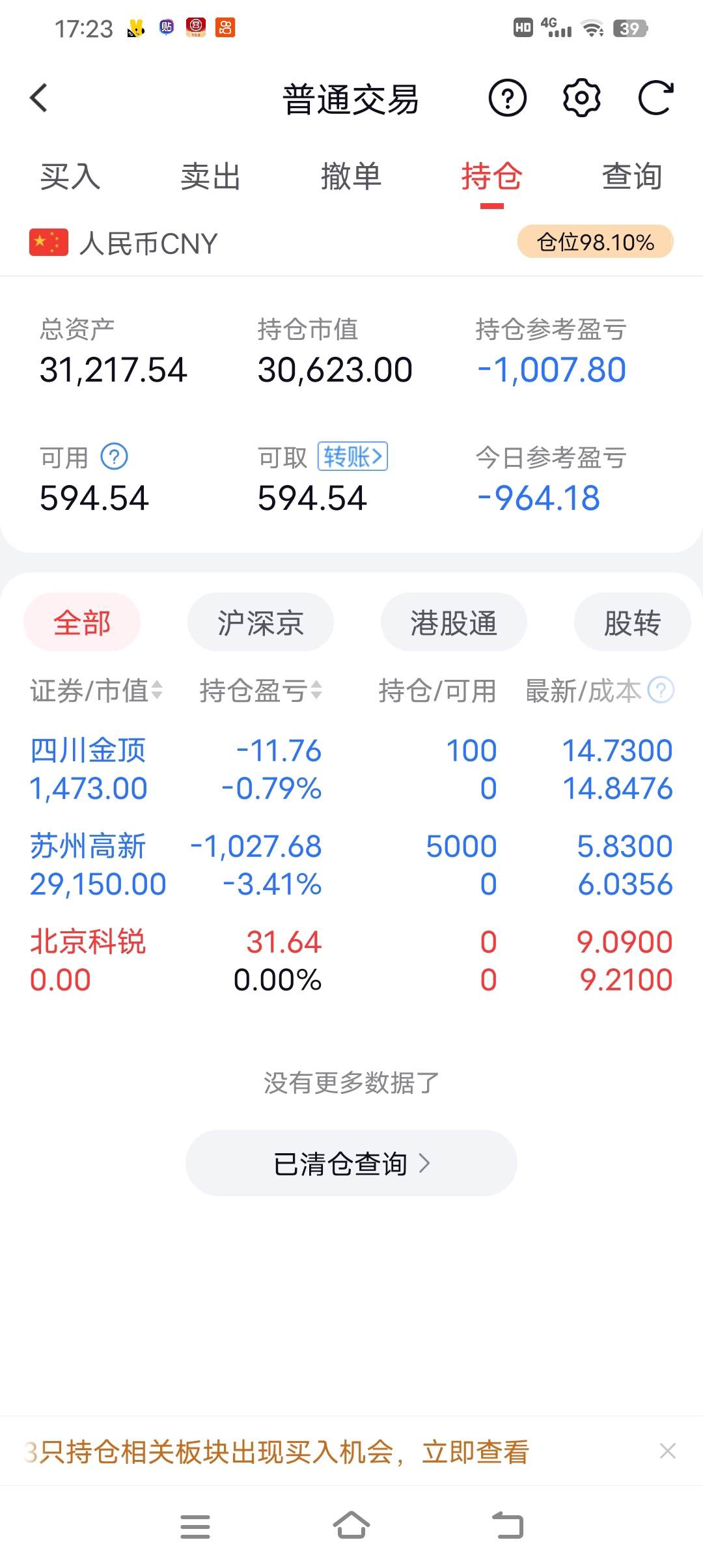703x1568 pixels.
Task: Open the 撤单 tab
Action: click(x=351, y=176)
